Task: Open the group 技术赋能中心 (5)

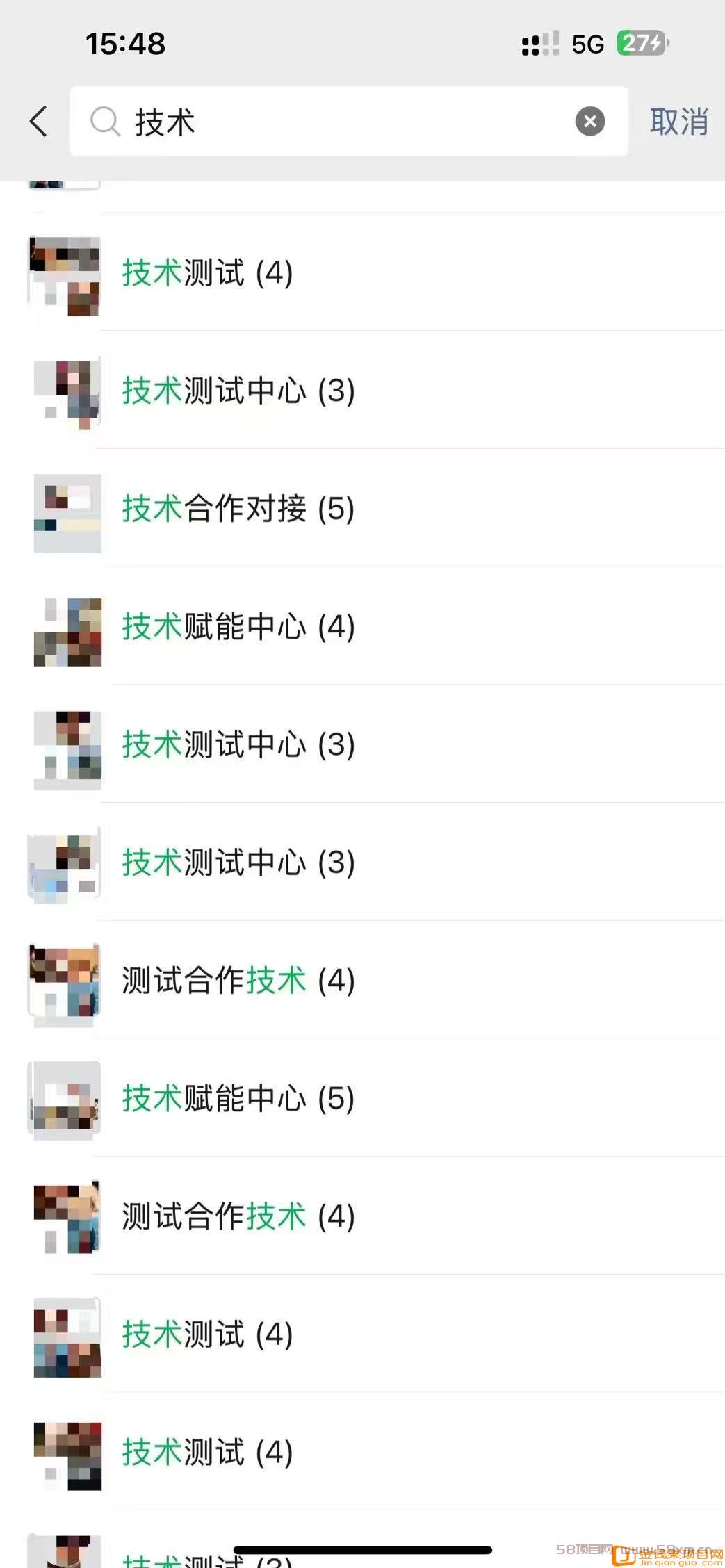Action: click(x=362, y=1098)
